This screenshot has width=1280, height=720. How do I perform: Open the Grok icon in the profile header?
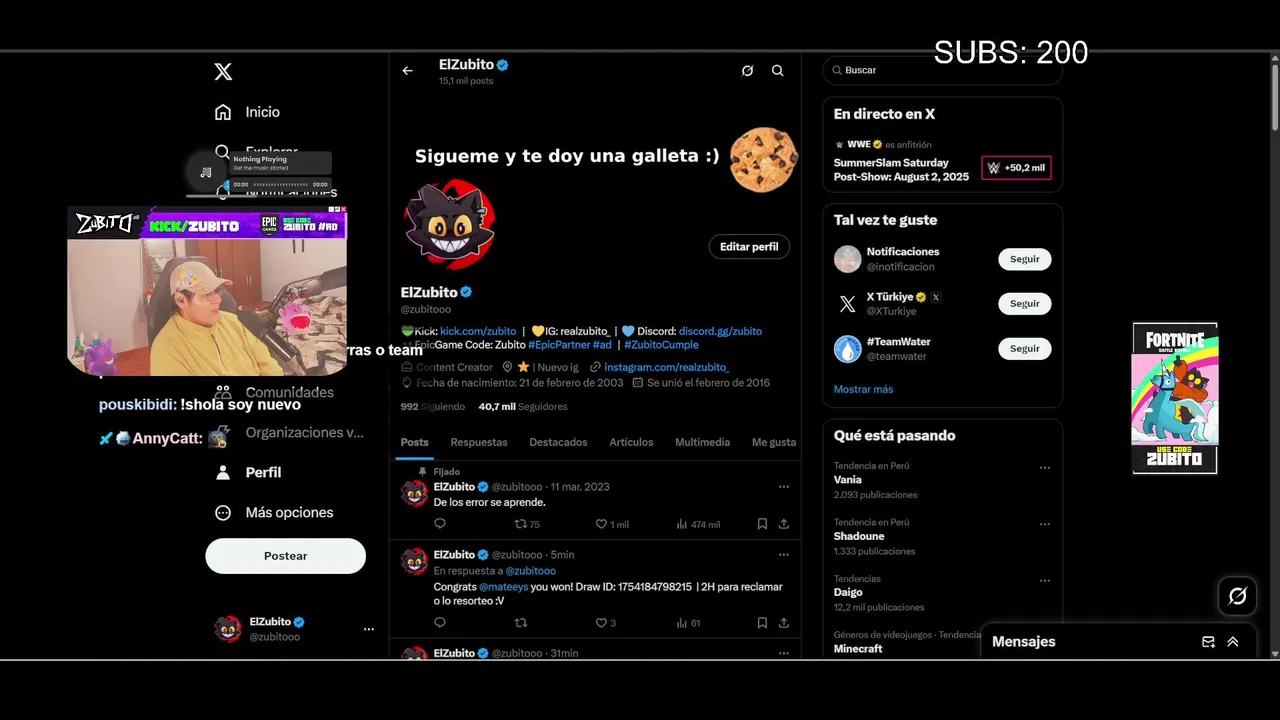pos(747,71)
